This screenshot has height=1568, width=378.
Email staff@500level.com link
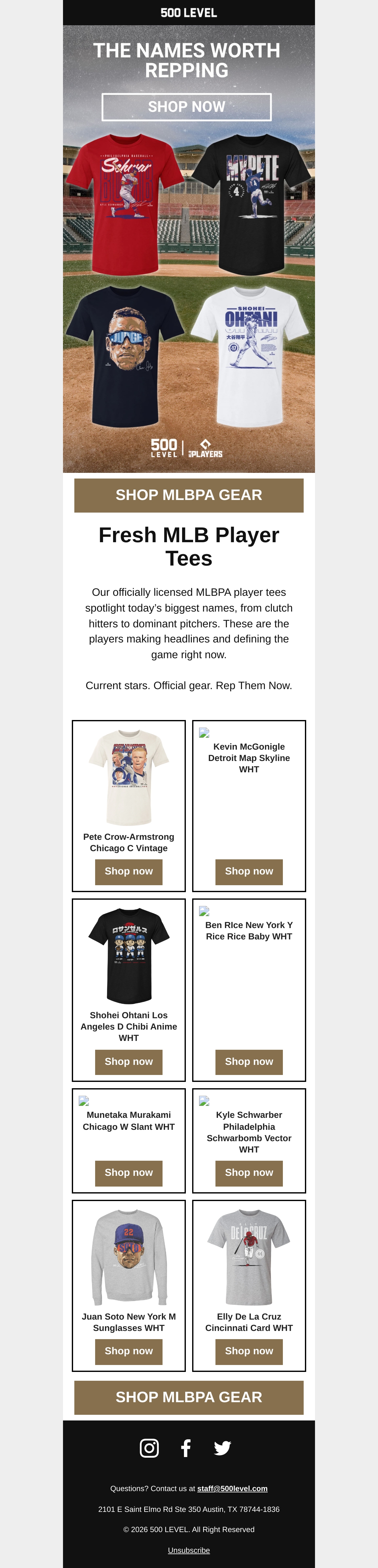(232, 1488)
